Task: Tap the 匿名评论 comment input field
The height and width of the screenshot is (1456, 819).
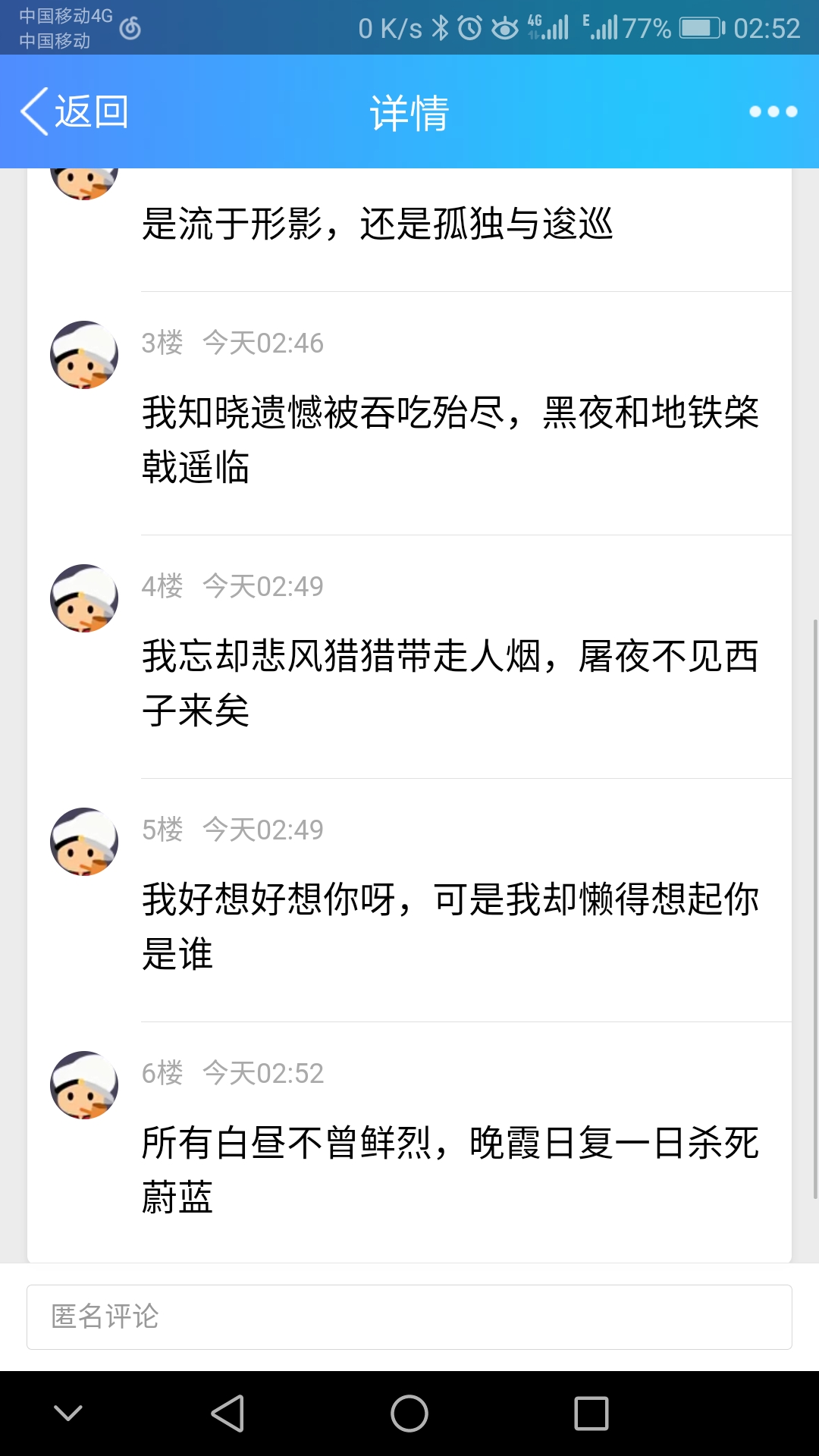Action: coord(409,1316)
